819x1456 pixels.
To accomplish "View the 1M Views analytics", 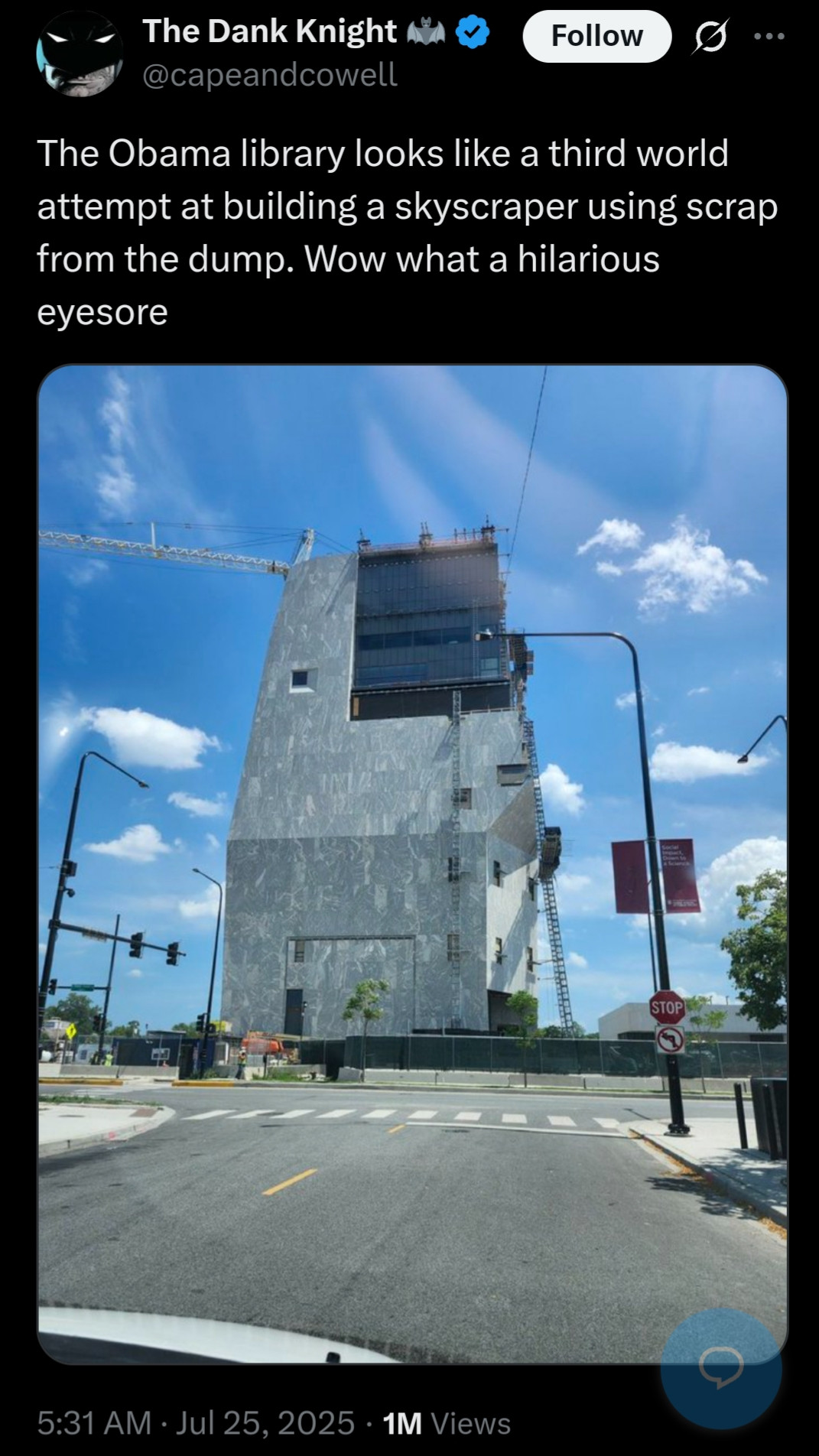I will [446, 1422].
